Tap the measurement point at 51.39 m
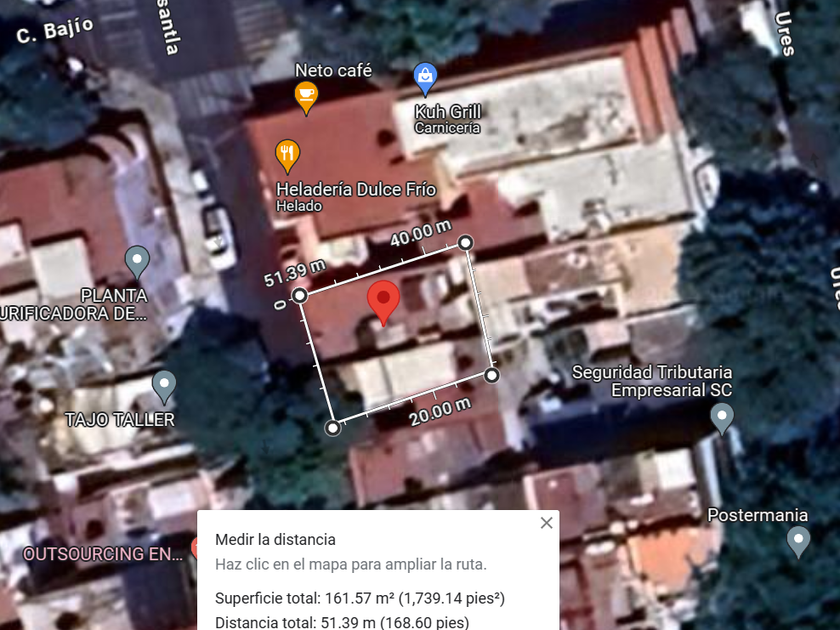This screenshot has width=840, height=630. coord(300,296)
